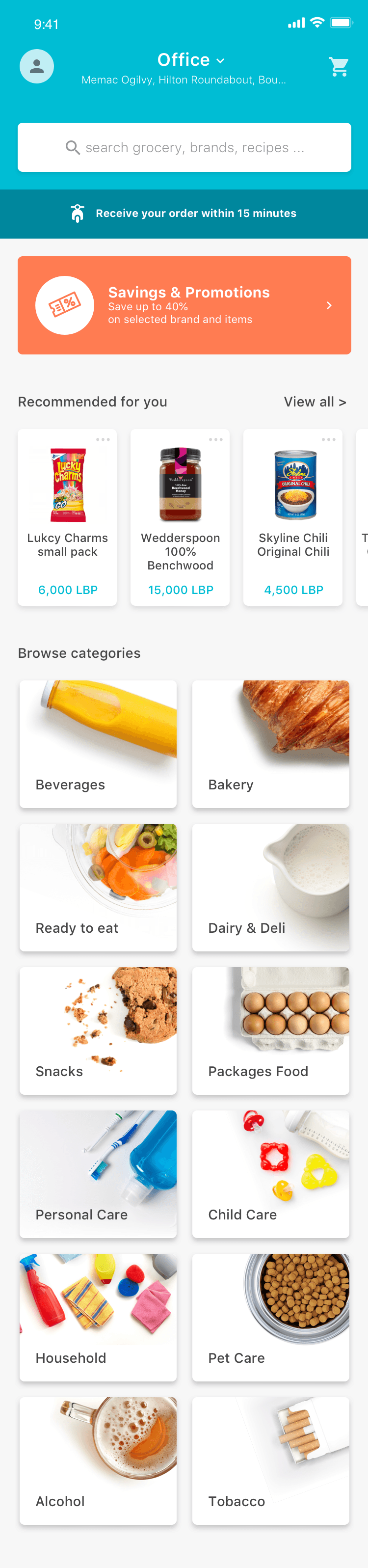Viewport: 368px width, 1568px height.
Task: Open the Savings & Promotions banner
Action: [184, 305]
